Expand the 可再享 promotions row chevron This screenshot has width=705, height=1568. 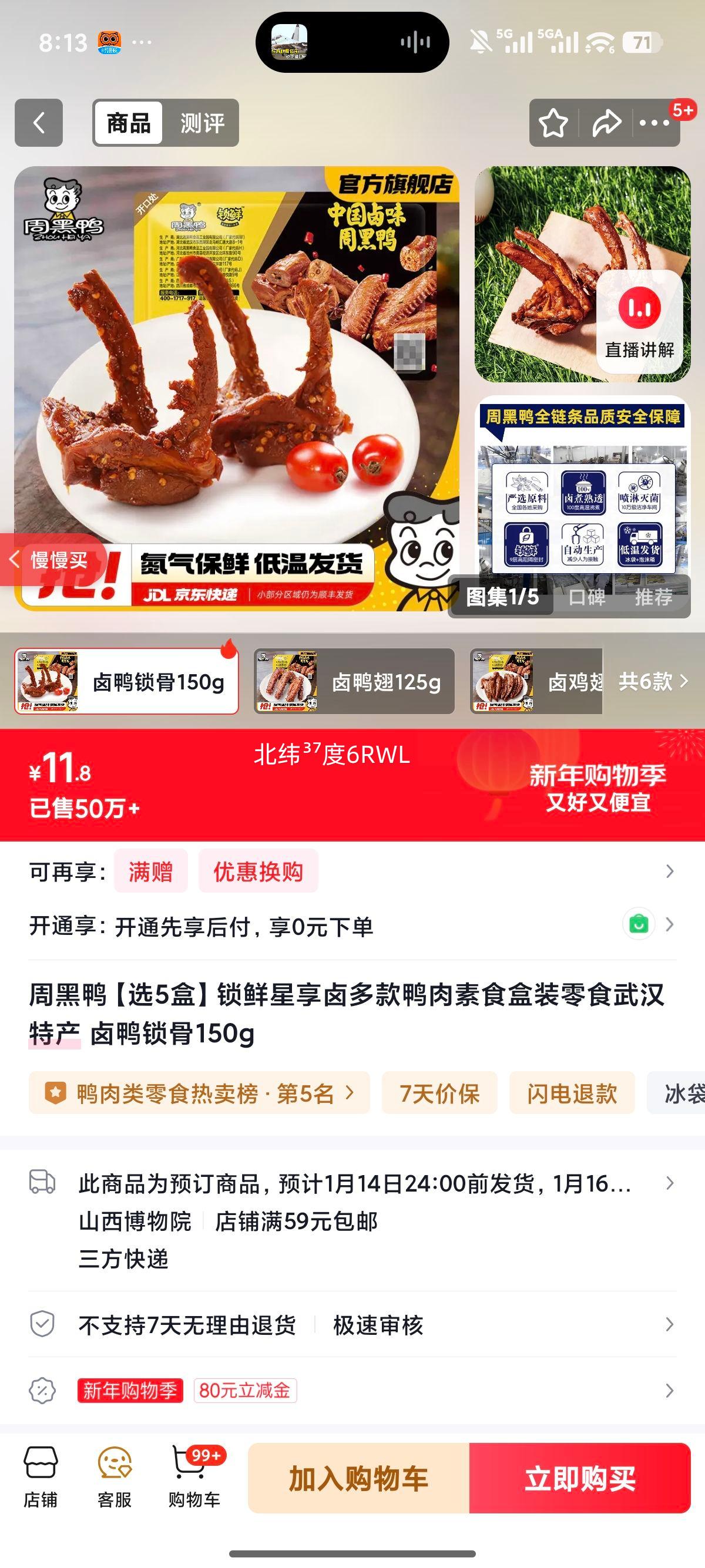(670, 872)
